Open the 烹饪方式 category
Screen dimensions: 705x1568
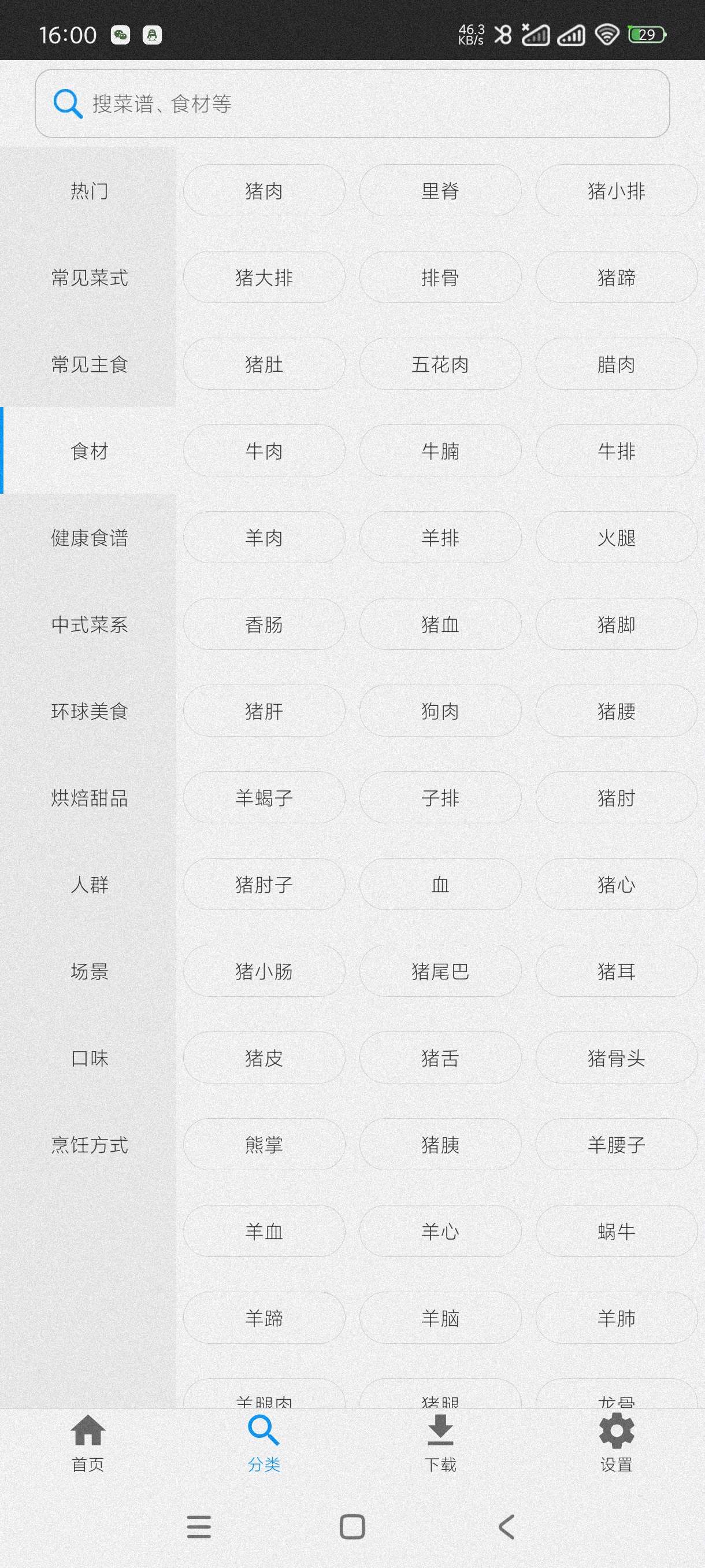click(x=88, y=1144)
